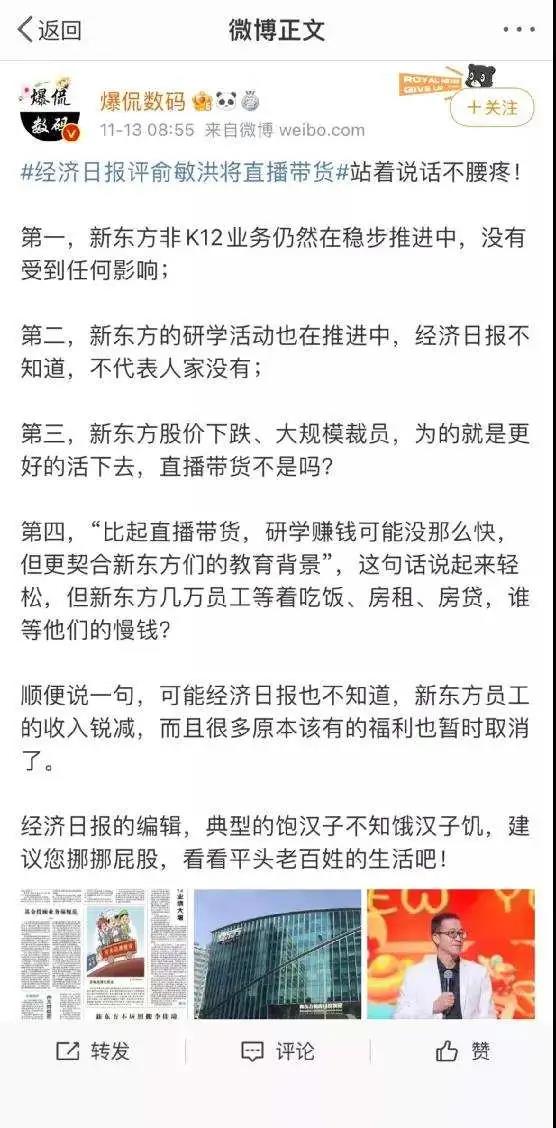This screenshot has height=1128, width=556.
Task: Open the three-dot overflow menu
Action: (x=519, y=30)
